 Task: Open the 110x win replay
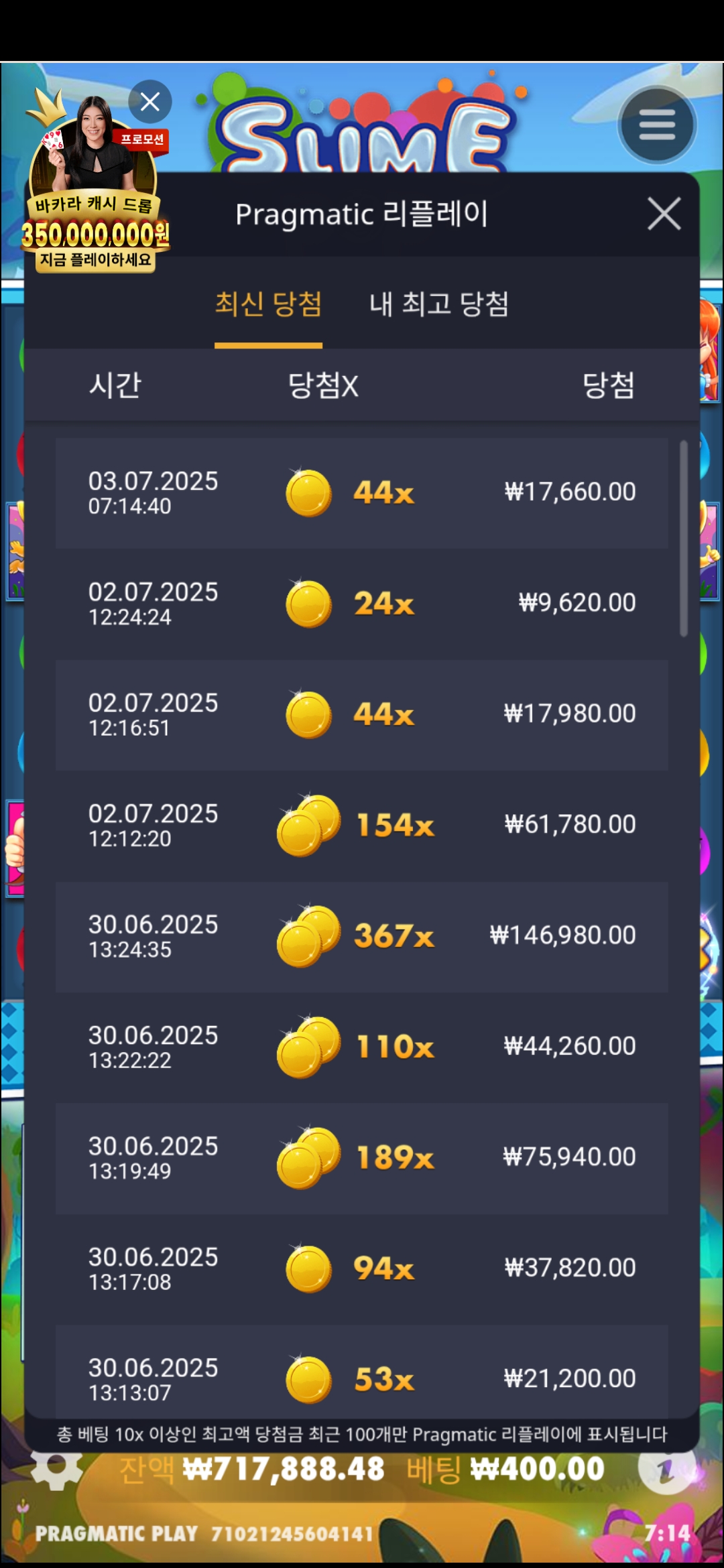[x=361, y=1047]
